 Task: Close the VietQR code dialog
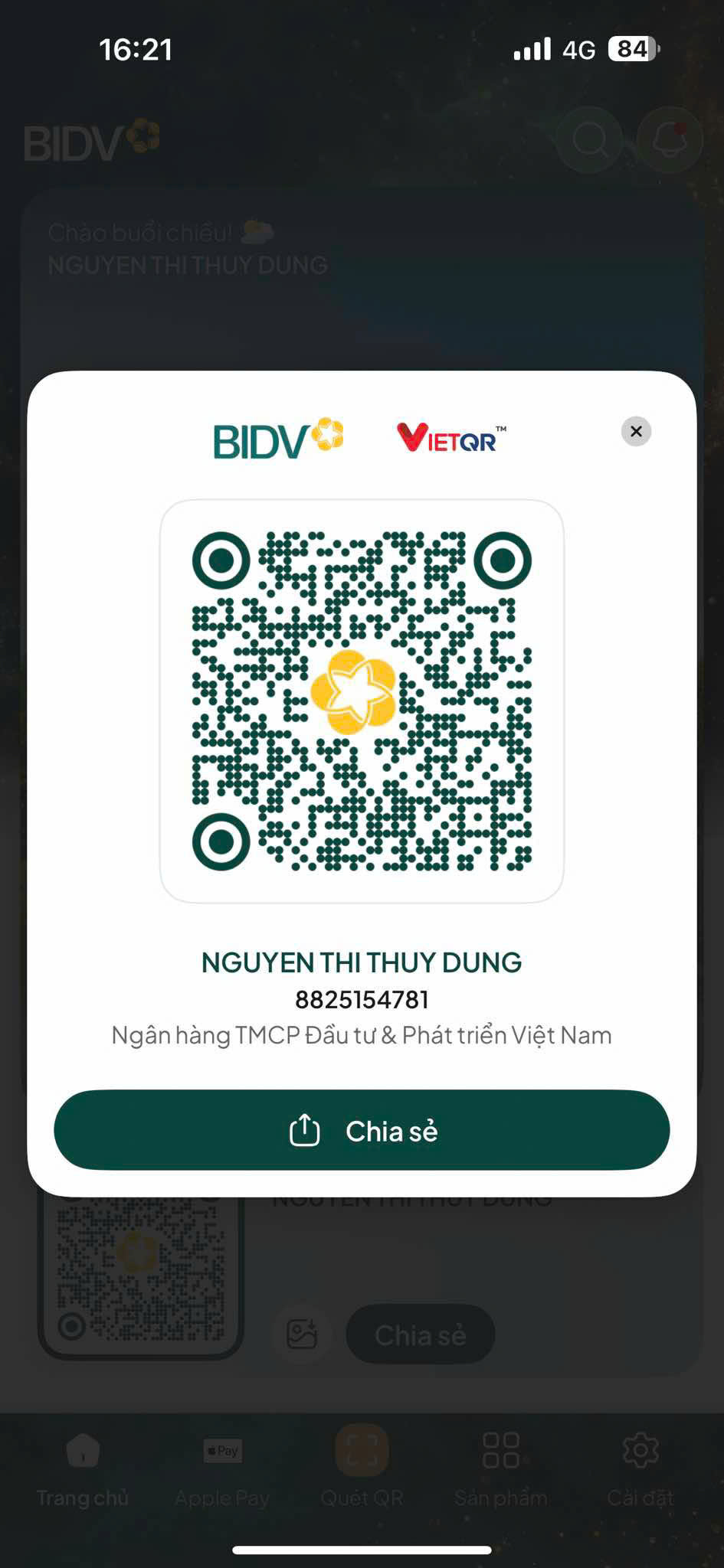(636, 432)
